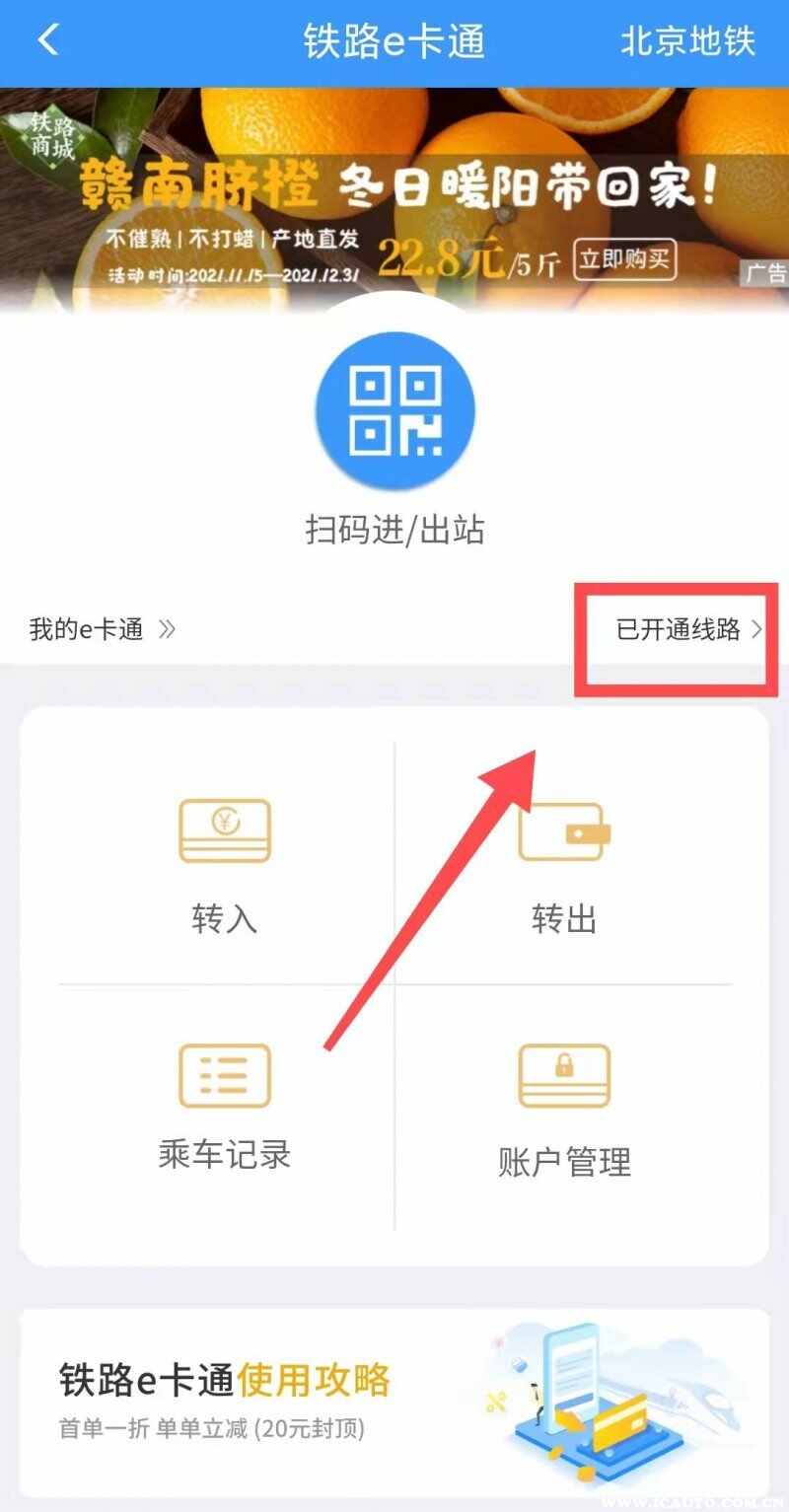Screen dimensions: 789x1512
Task: Open the 铁路e卡通使用攻略 card
Action: tap(394, 1401)
